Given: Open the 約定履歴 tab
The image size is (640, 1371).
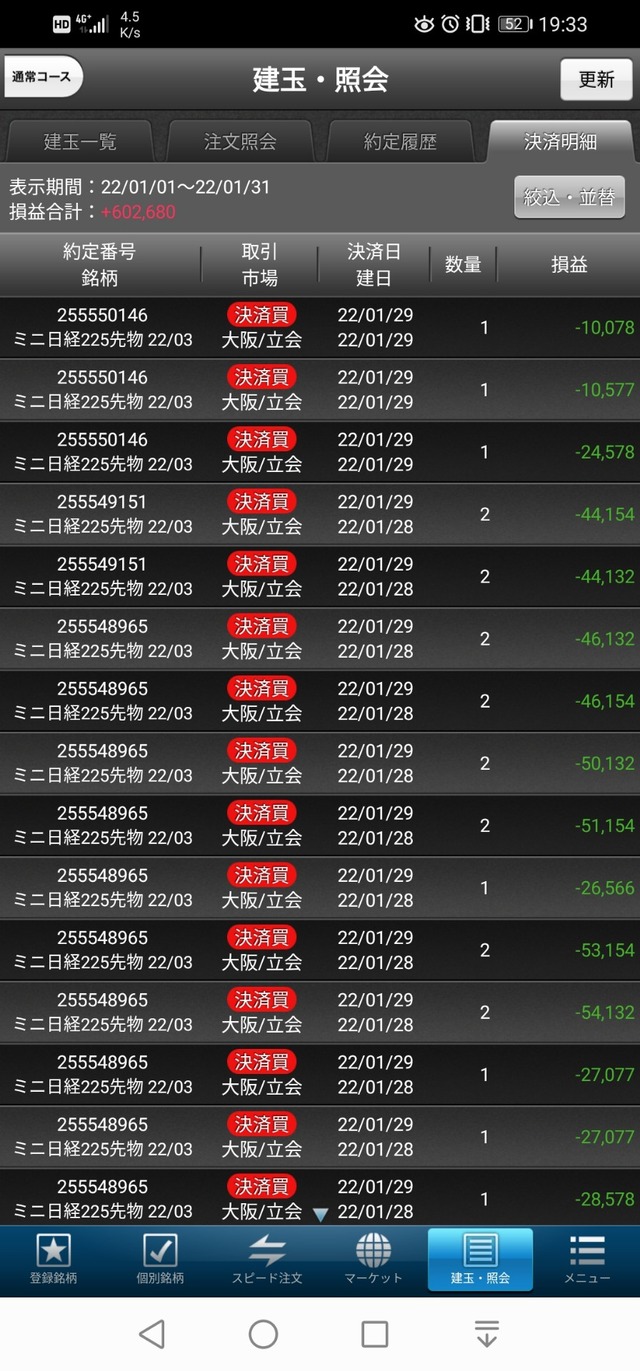Looking at the screenshot, I should coord(400,142).
